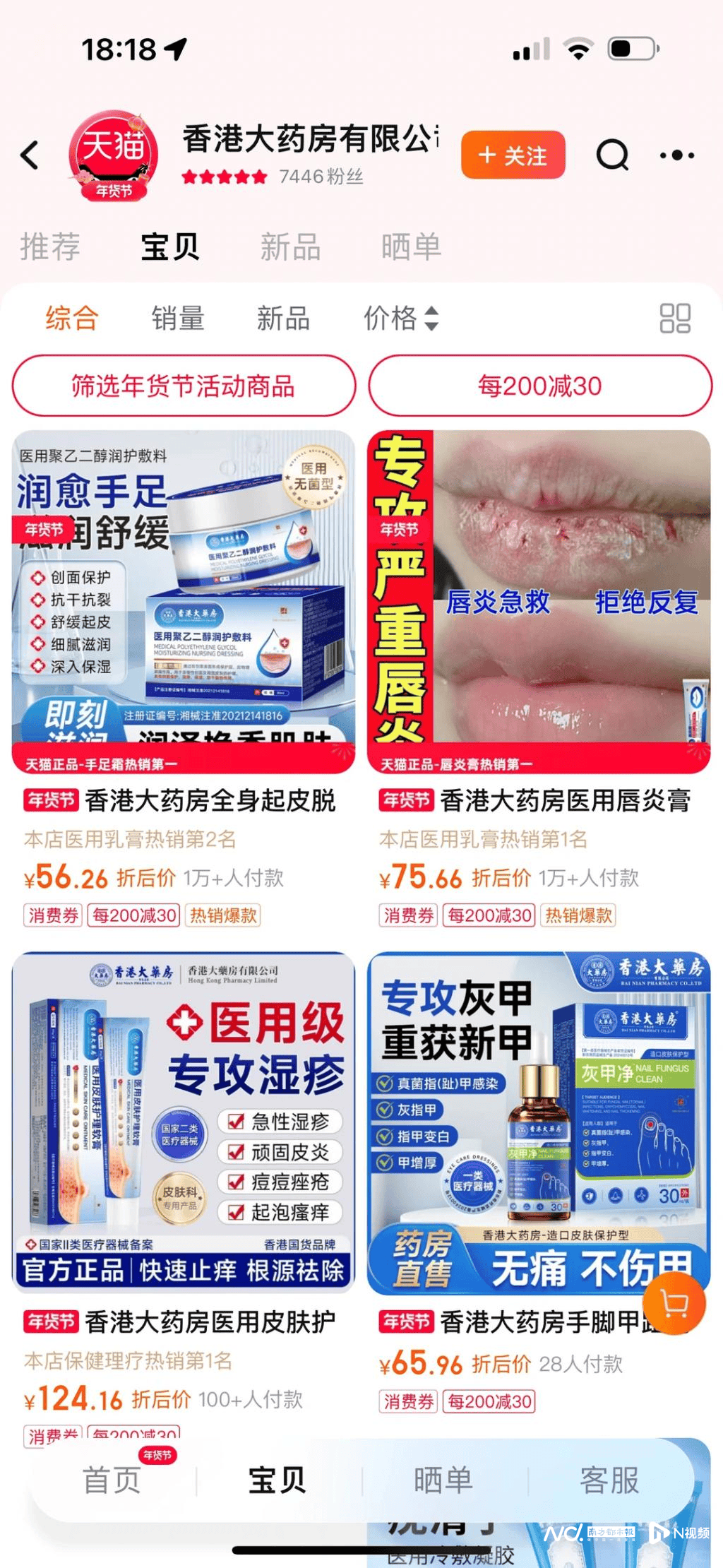Image resolution: width=723 pixels, height=1568 pixels.
Task: Follow the store with 关注 button
Action: [x=513, y=155]
